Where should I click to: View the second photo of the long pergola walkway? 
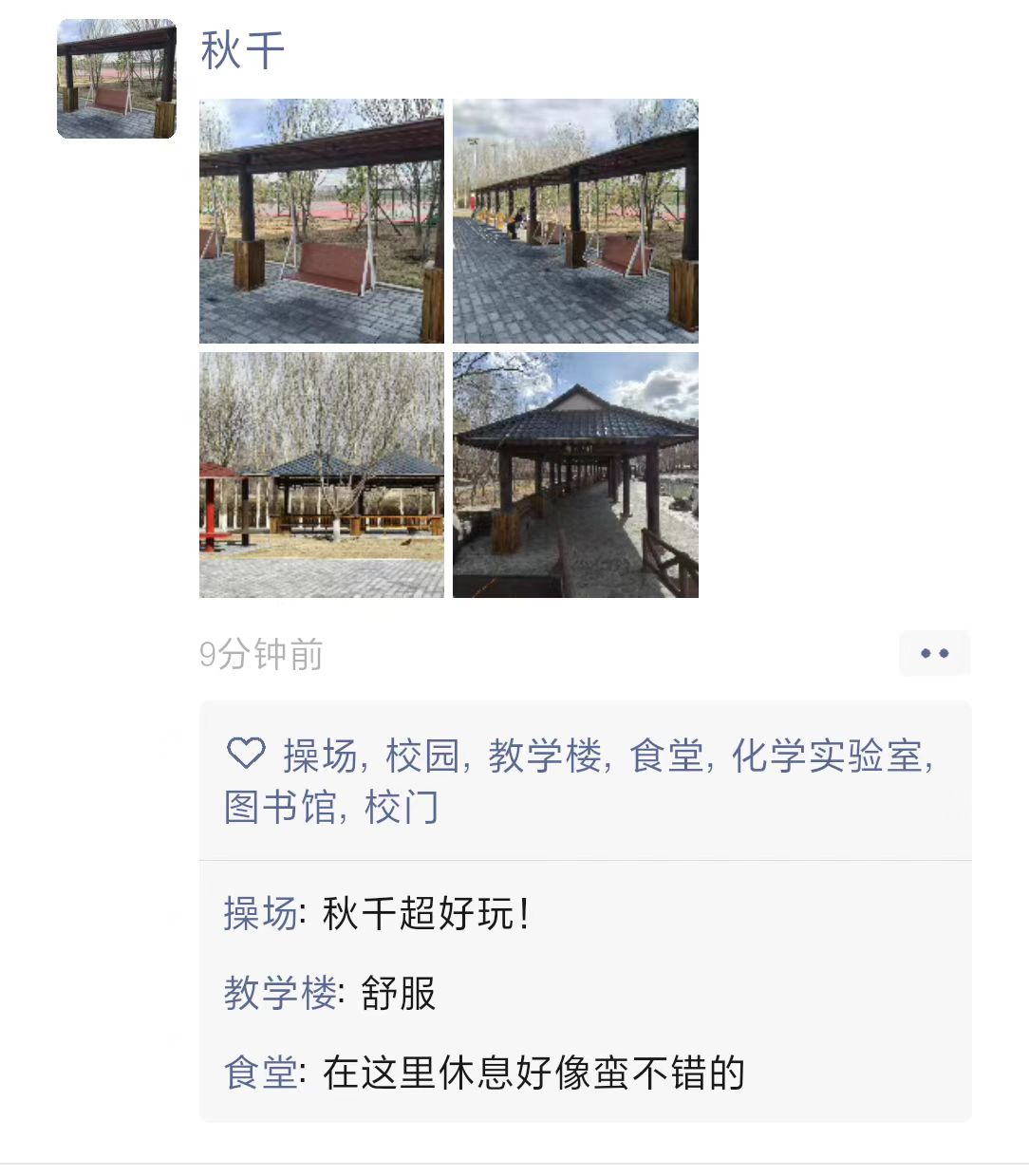click(x=575, y=221)
